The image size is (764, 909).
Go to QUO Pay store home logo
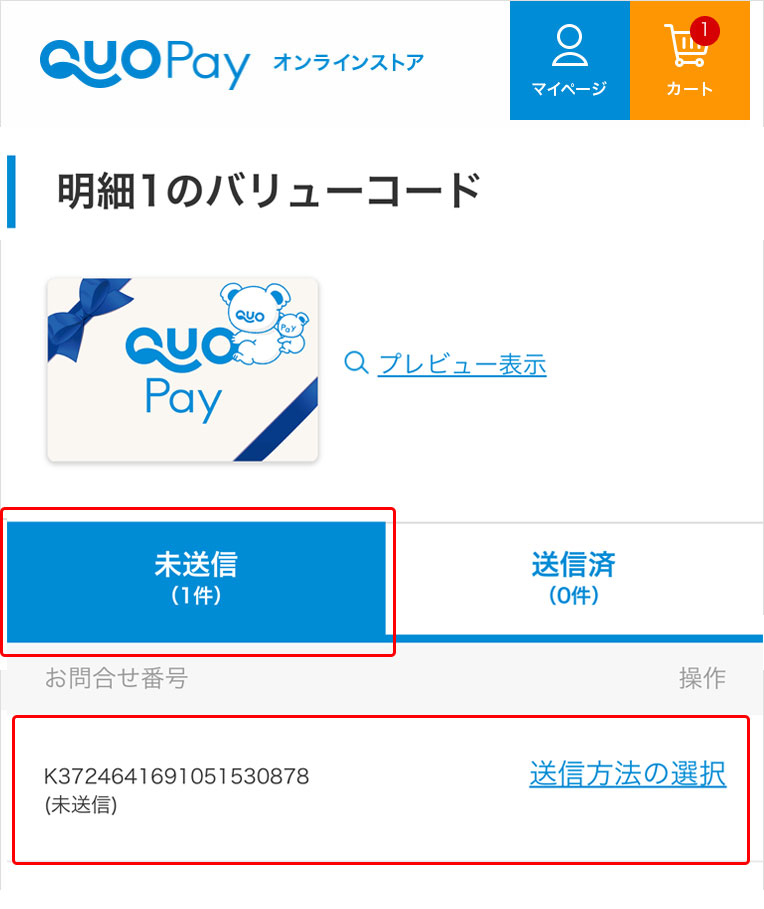(x=145, y=63)
